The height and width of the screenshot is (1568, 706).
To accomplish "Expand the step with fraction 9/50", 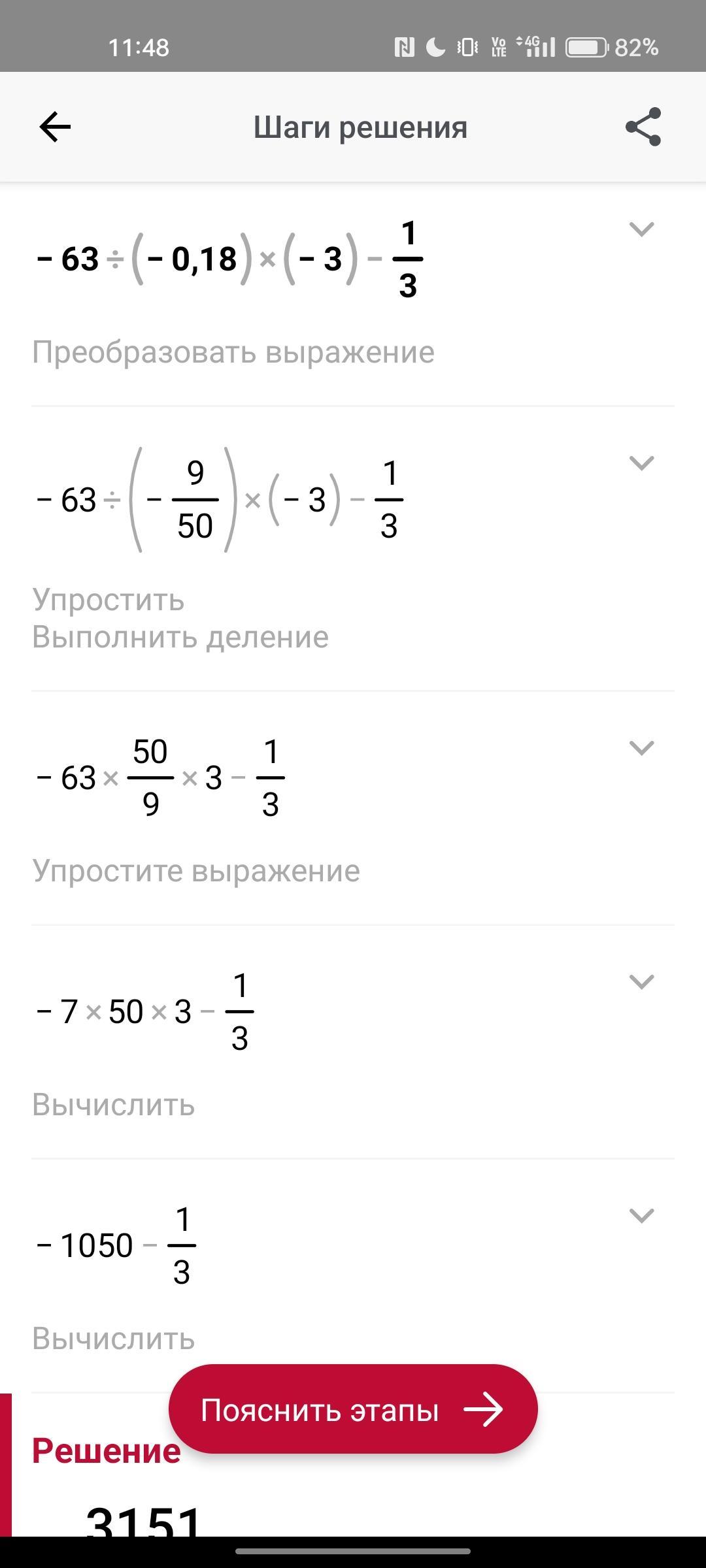I will [641, 463].
